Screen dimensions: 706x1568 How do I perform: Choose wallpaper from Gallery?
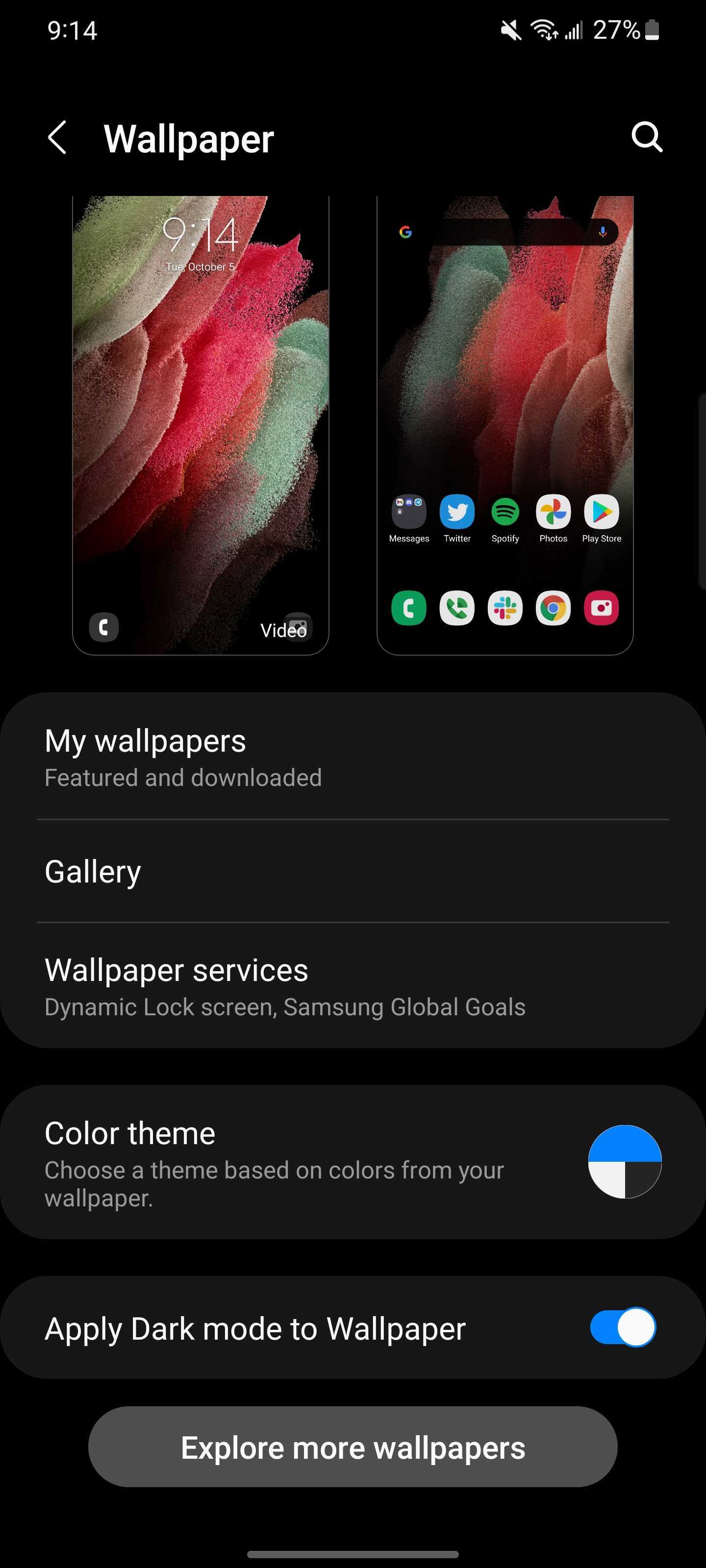[353, 871]
